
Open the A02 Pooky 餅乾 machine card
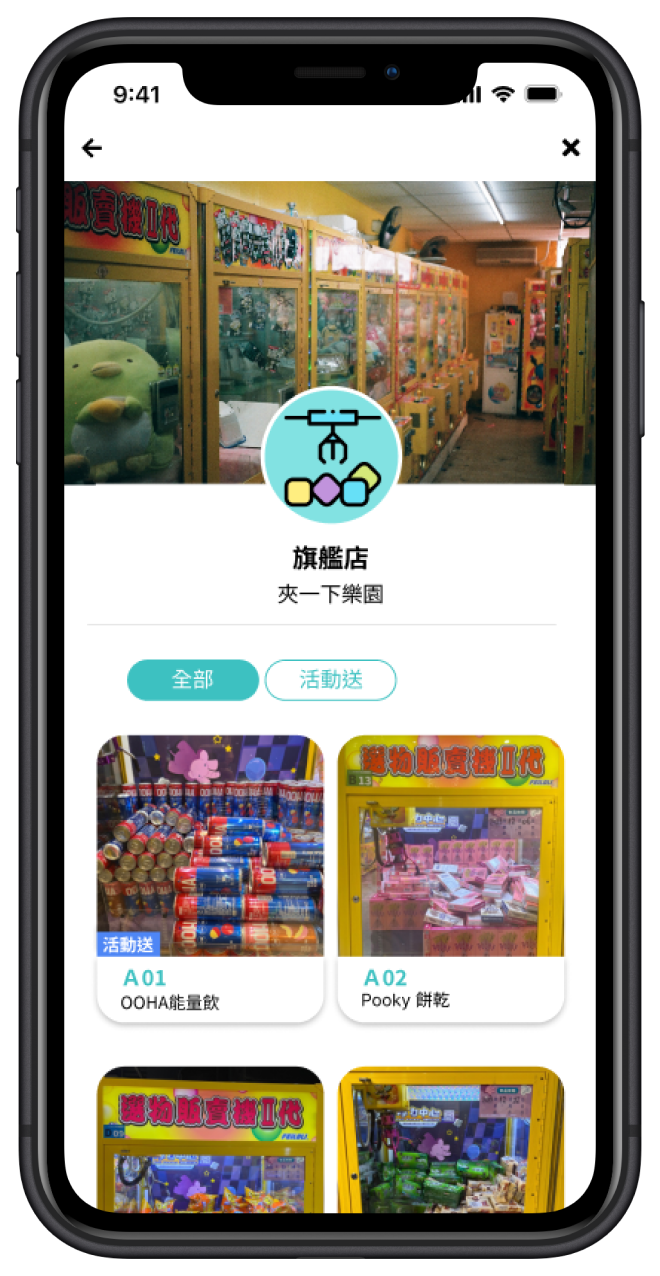[x=451, y=877]
